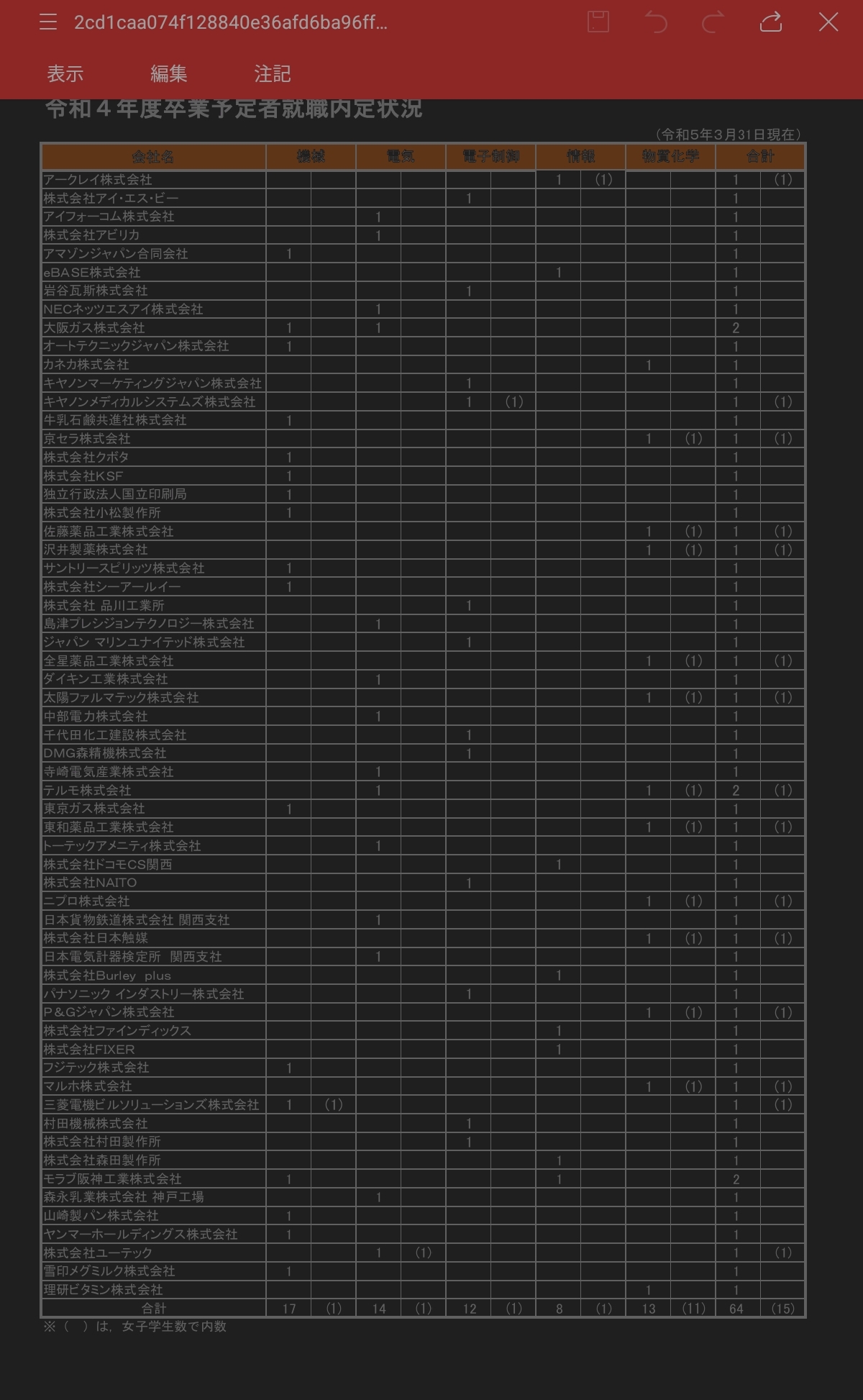Undo the last action
863x1400 pixels.
point(656,22)
